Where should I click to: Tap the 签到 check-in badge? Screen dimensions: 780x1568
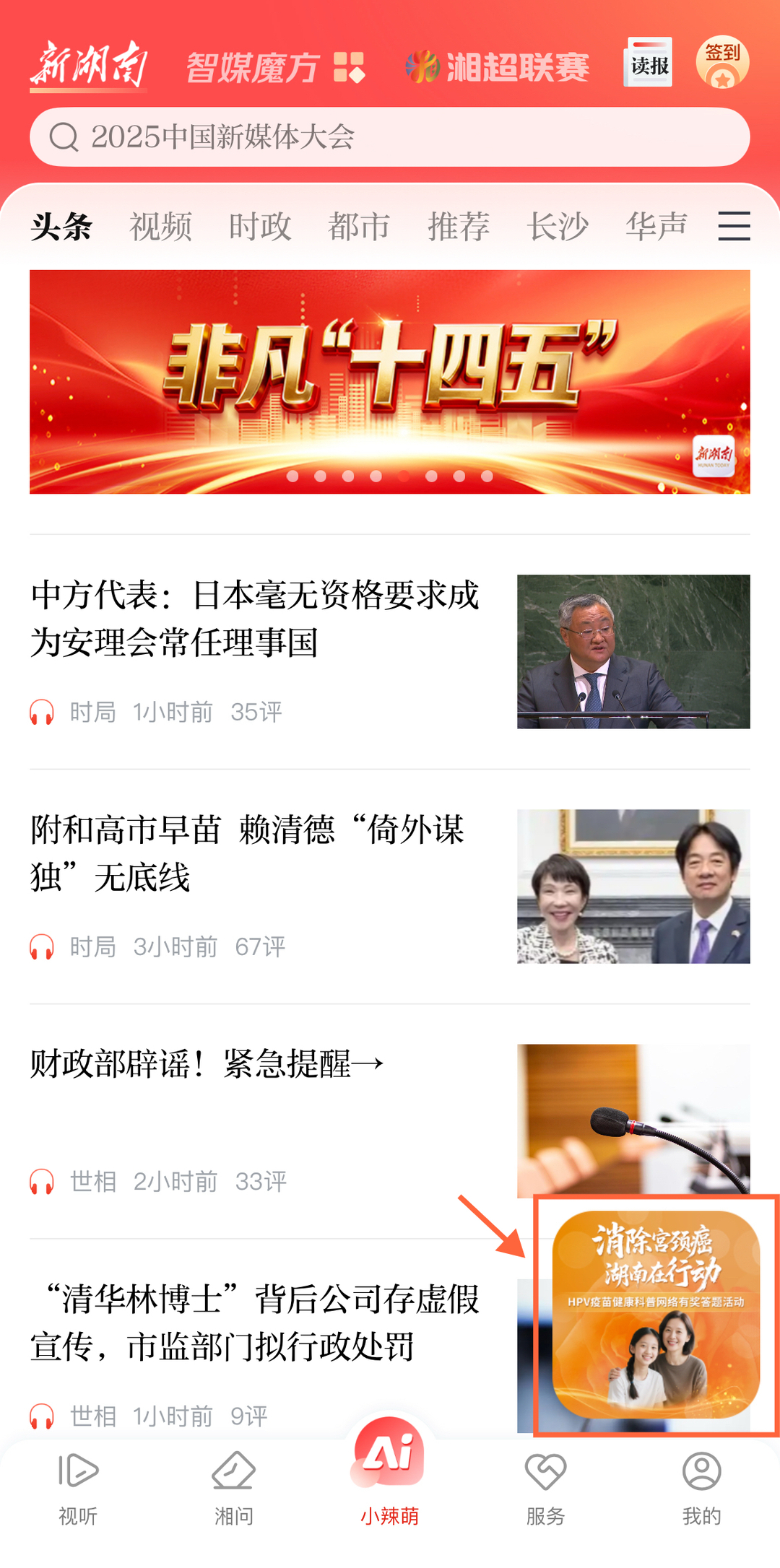coord(722,62)
